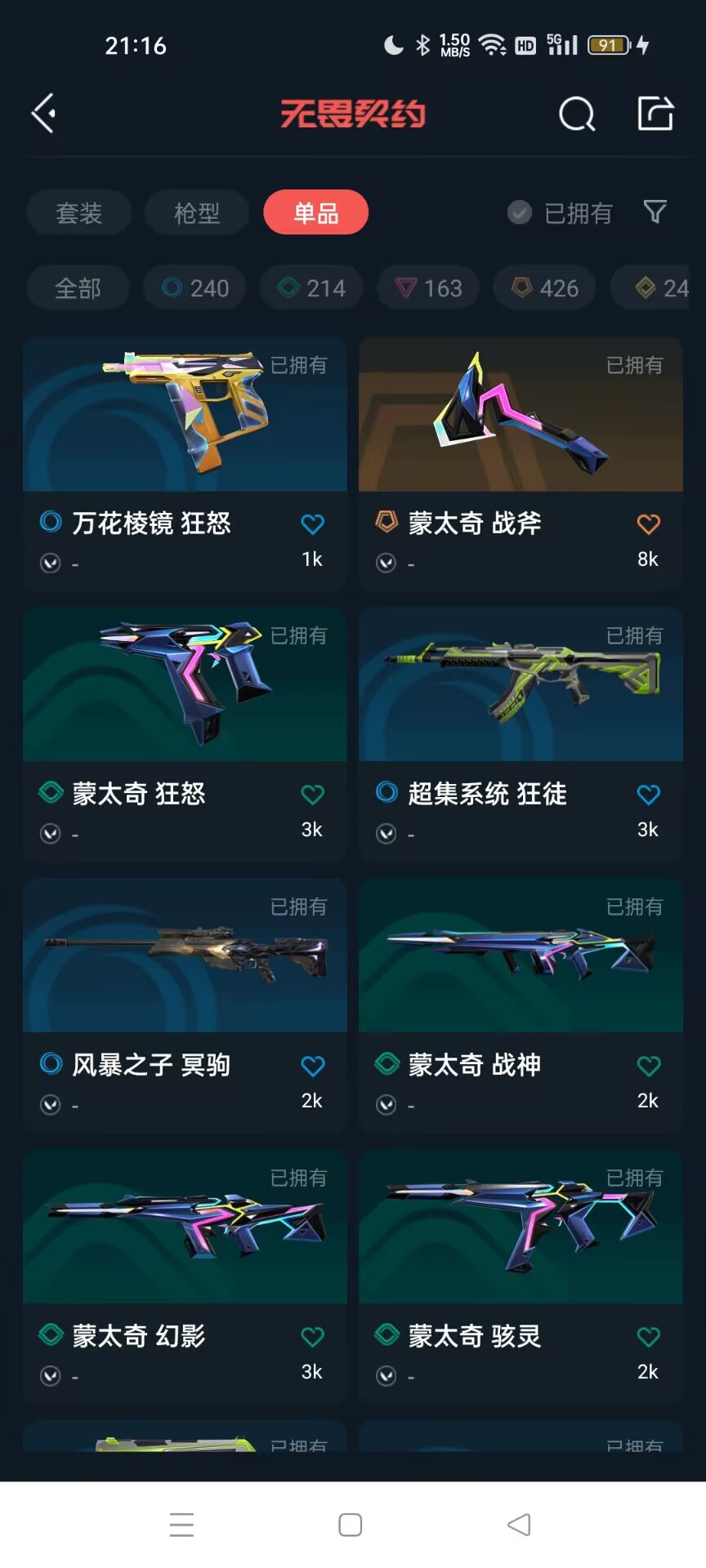Open the search icon in the header
Image resolution: width=706 pixels, height=1568 pixels.
[x=577, y=114]
